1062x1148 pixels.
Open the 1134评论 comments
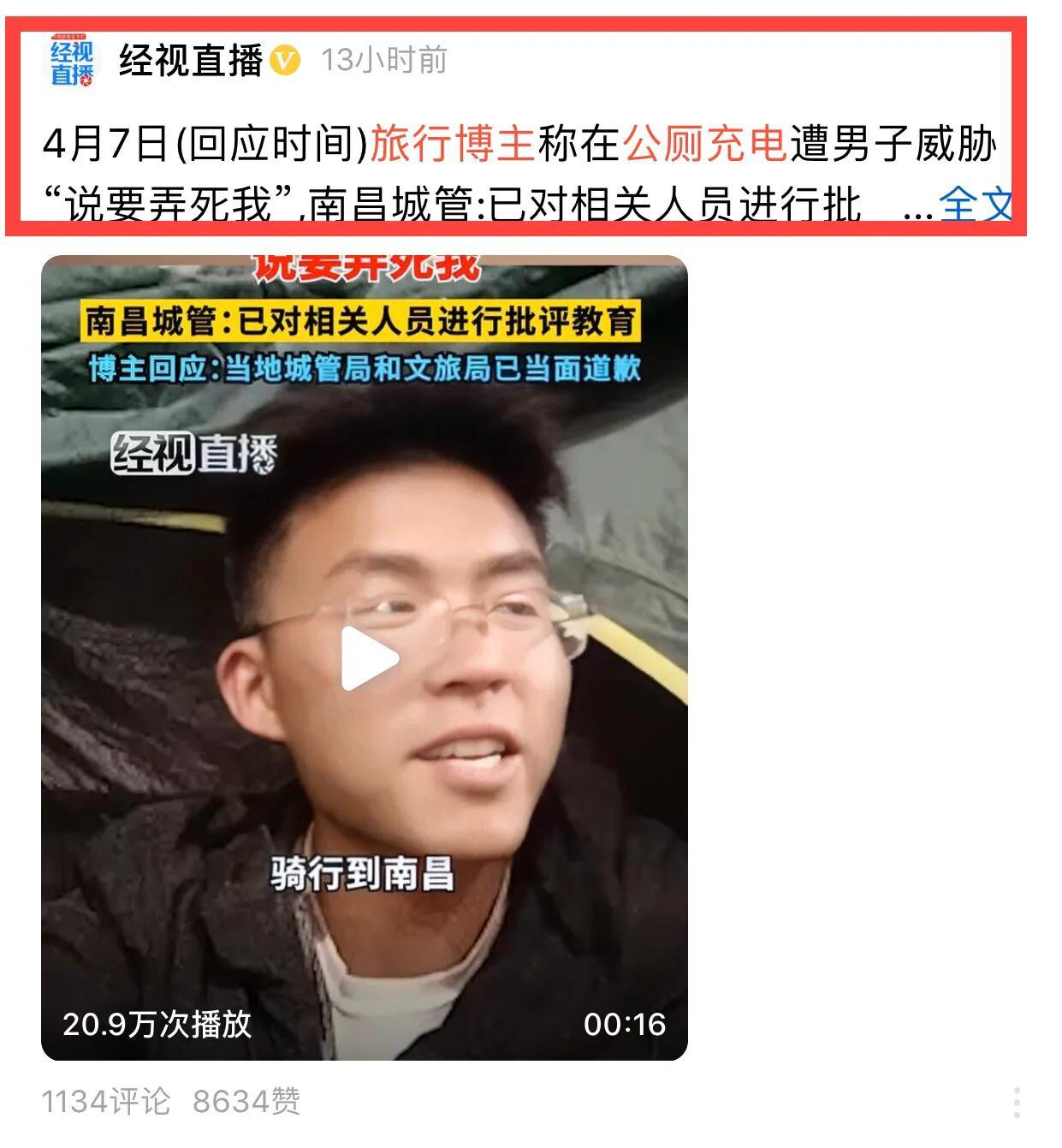106,1101
